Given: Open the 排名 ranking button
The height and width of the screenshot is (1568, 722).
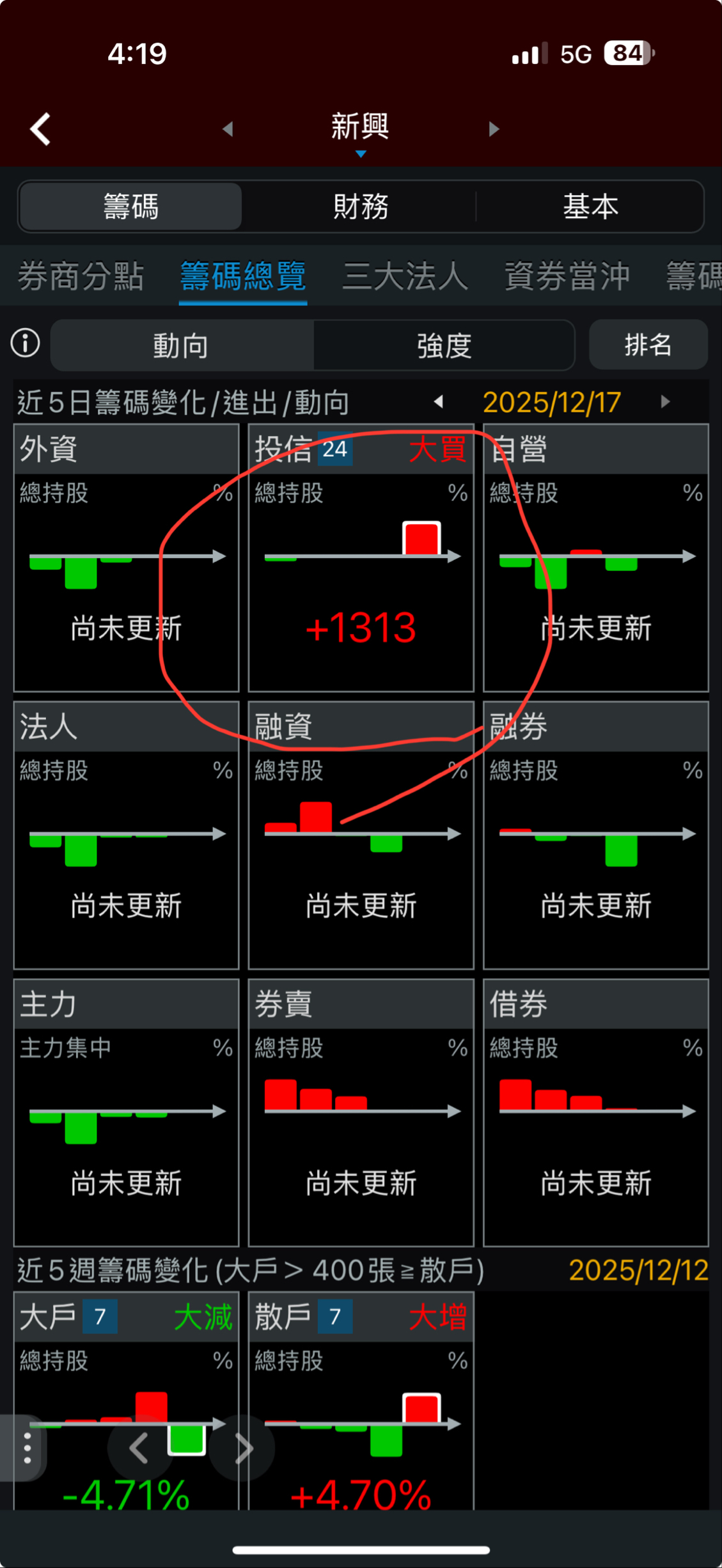Looking at the screenshot, I should 648,345.
